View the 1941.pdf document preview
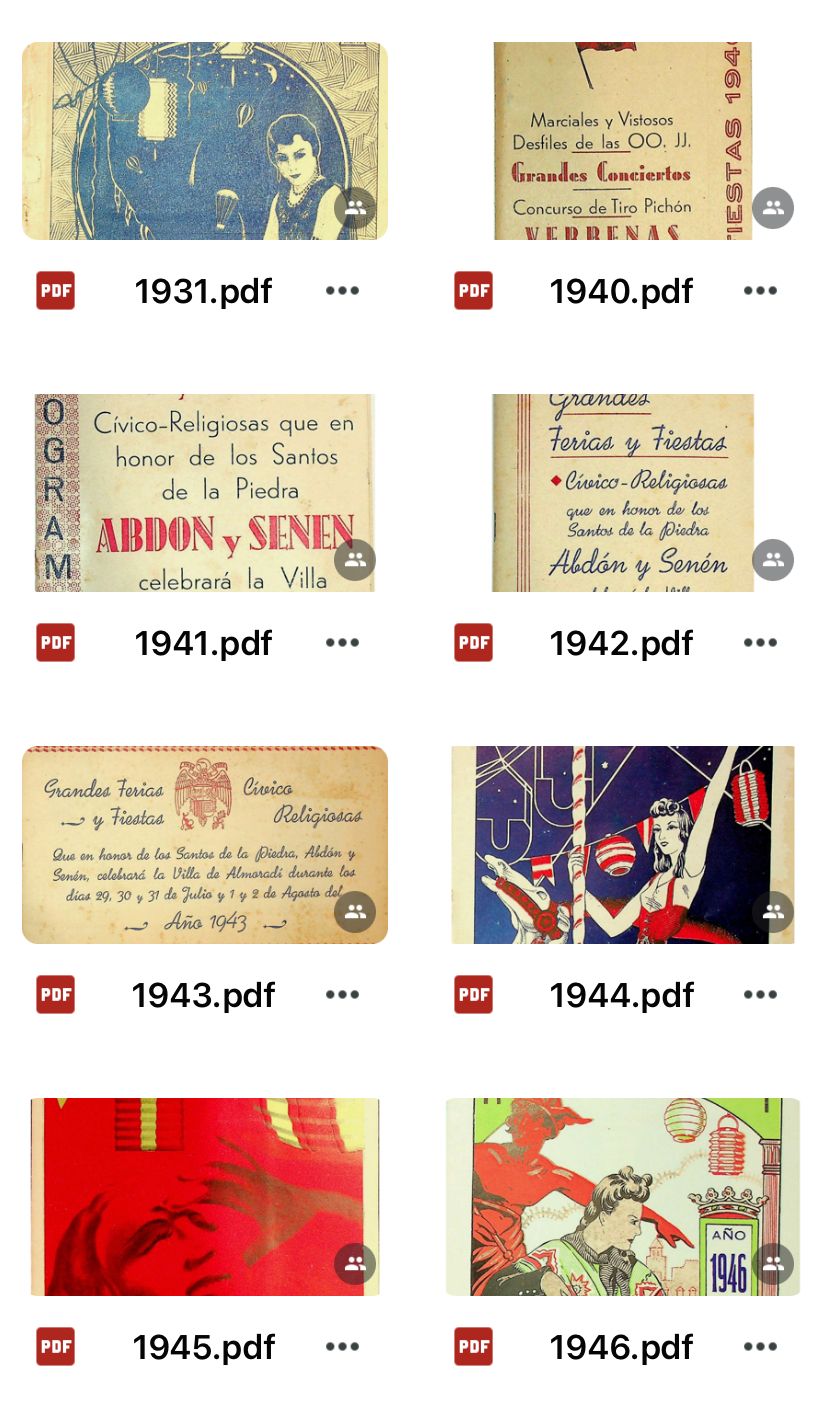Image resolution: width=828 pixels, height=1413 pixels. pos(205,493)
